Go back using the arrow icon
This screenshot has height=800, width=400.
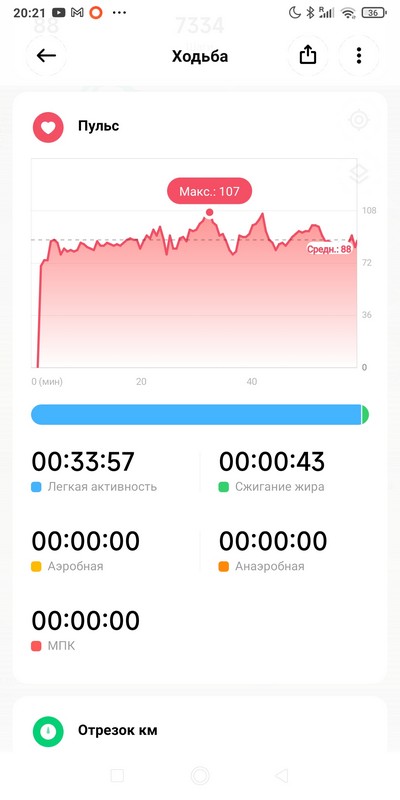pos(46,56)
